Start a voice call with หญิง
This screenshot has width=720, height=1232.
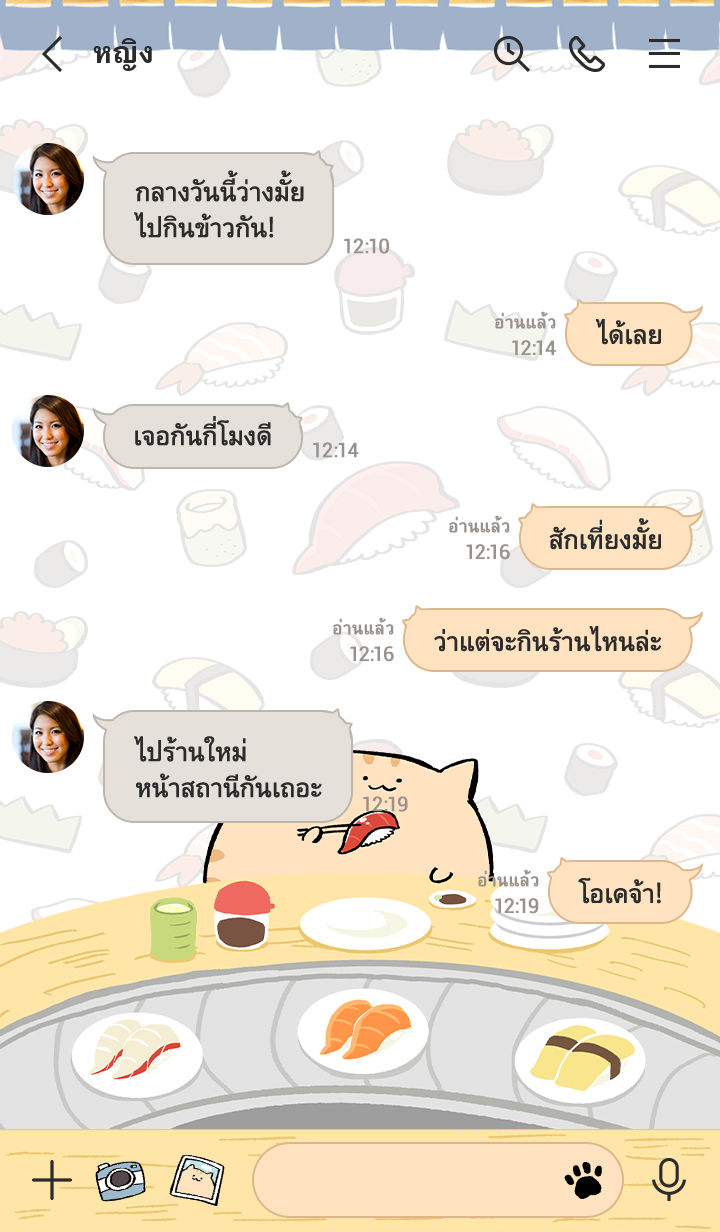(587, 54)
